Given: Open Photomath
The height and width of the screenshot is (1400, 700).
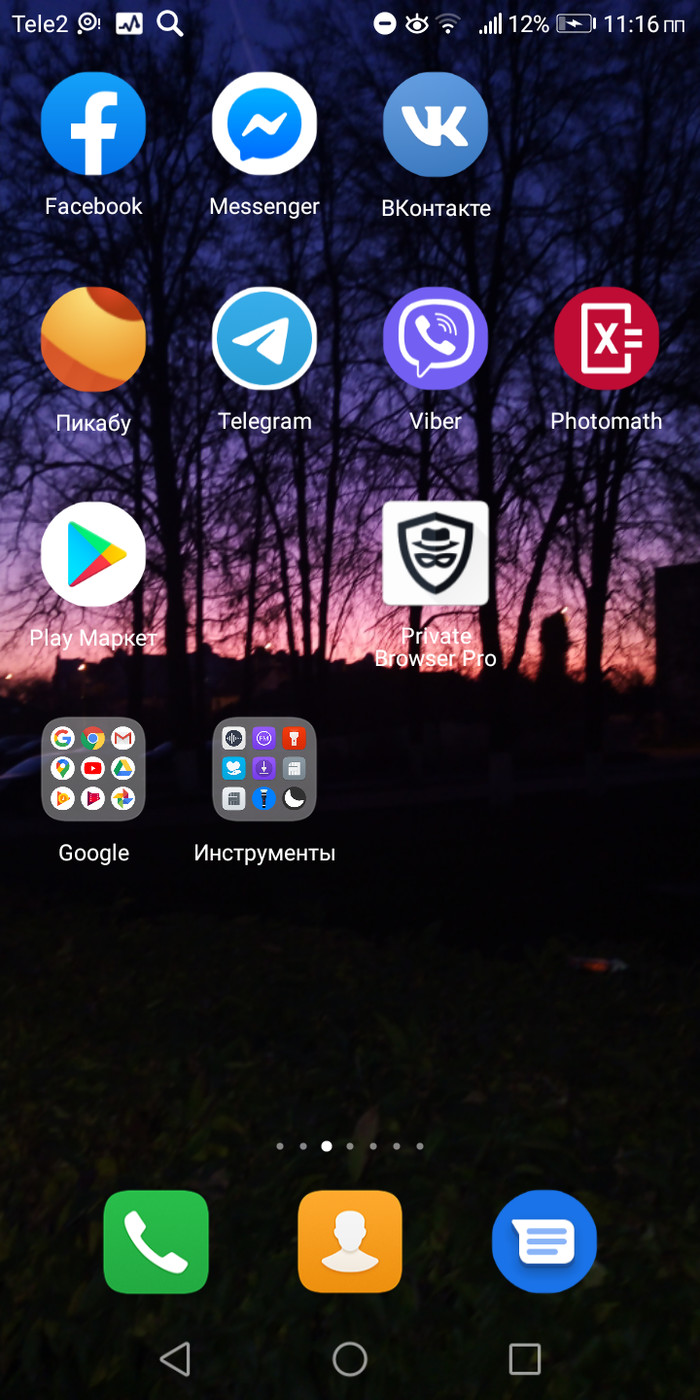Looking at the screenshot, I should coord(606,339).
